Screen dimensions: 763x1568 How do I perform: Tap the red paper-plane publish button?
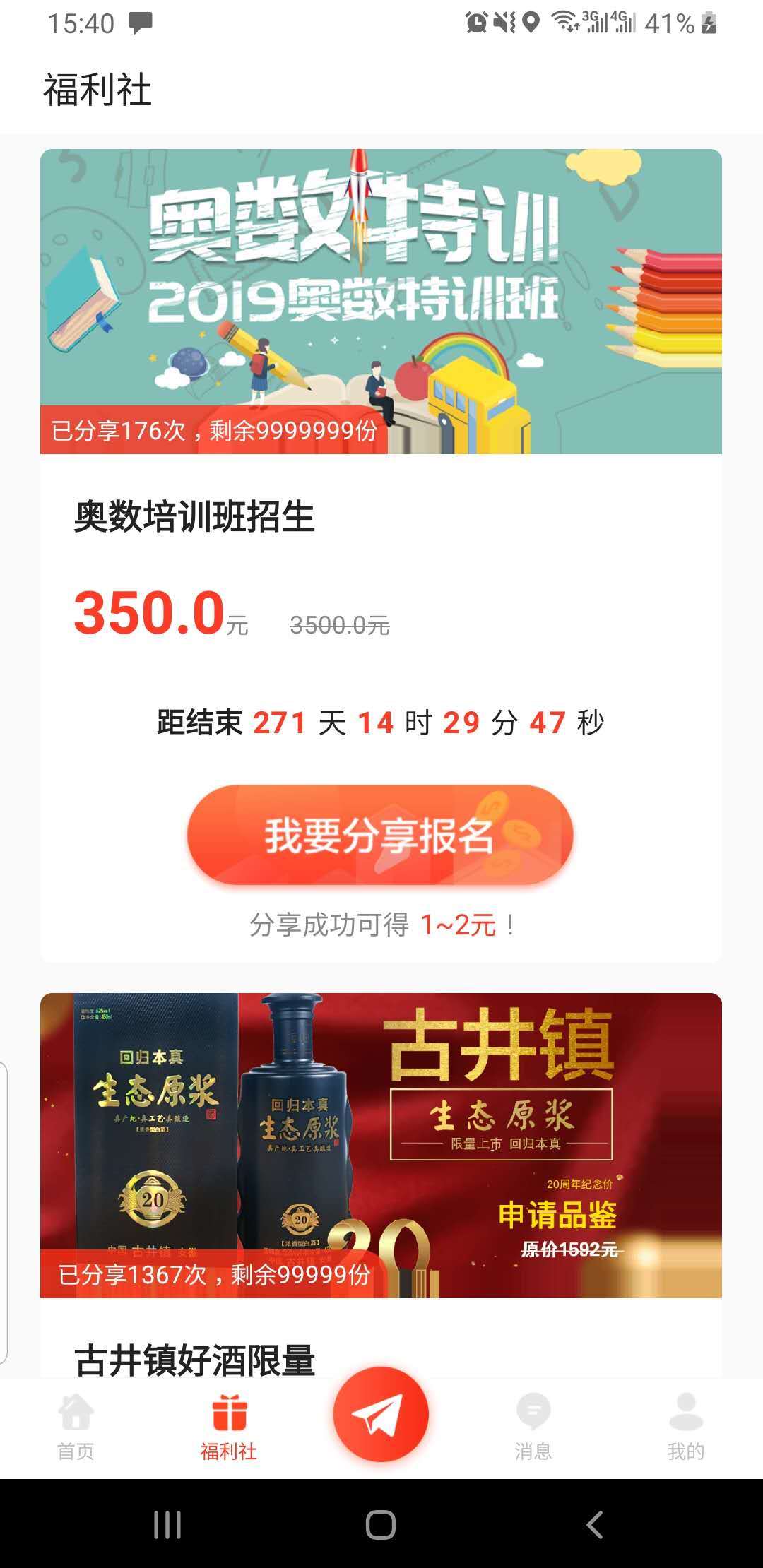(381, 1413)
